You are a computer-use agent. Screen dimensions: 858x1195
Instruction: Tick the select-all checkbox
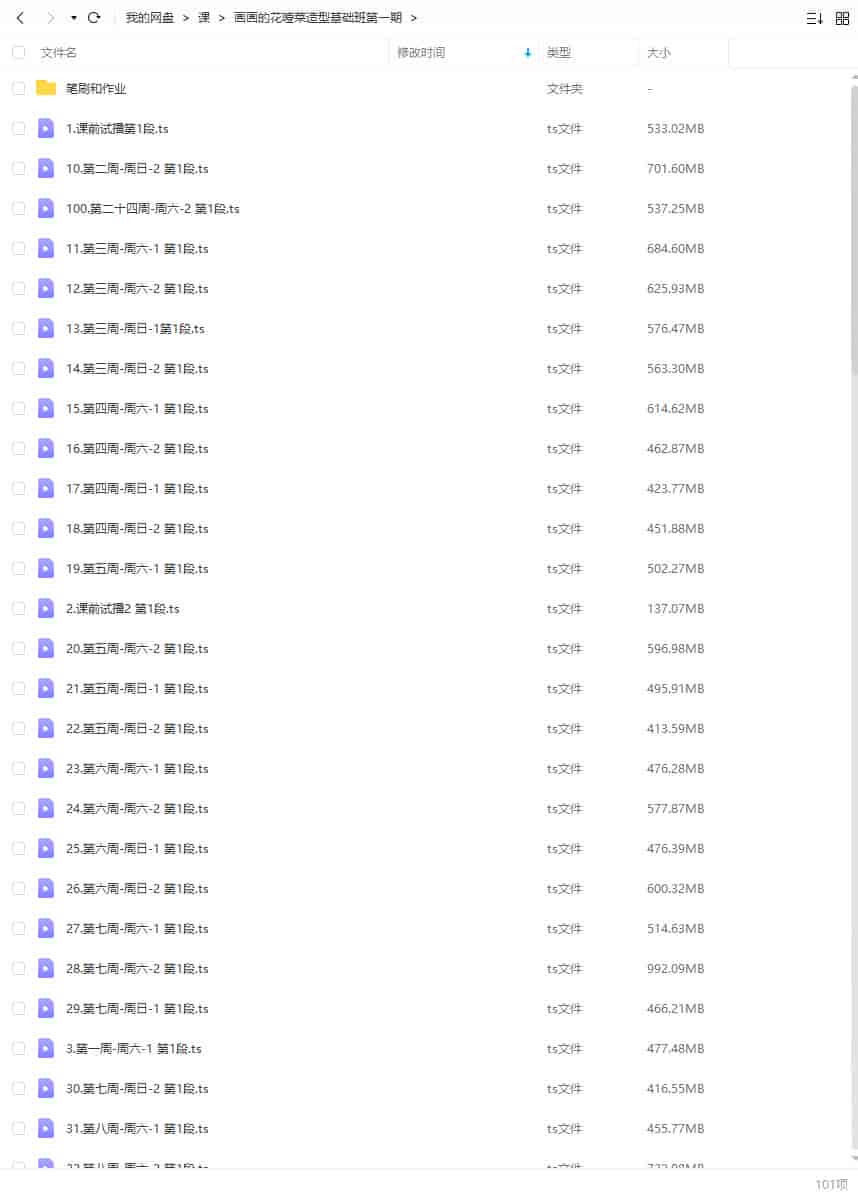pyautogui.click(x=19, y=52)
